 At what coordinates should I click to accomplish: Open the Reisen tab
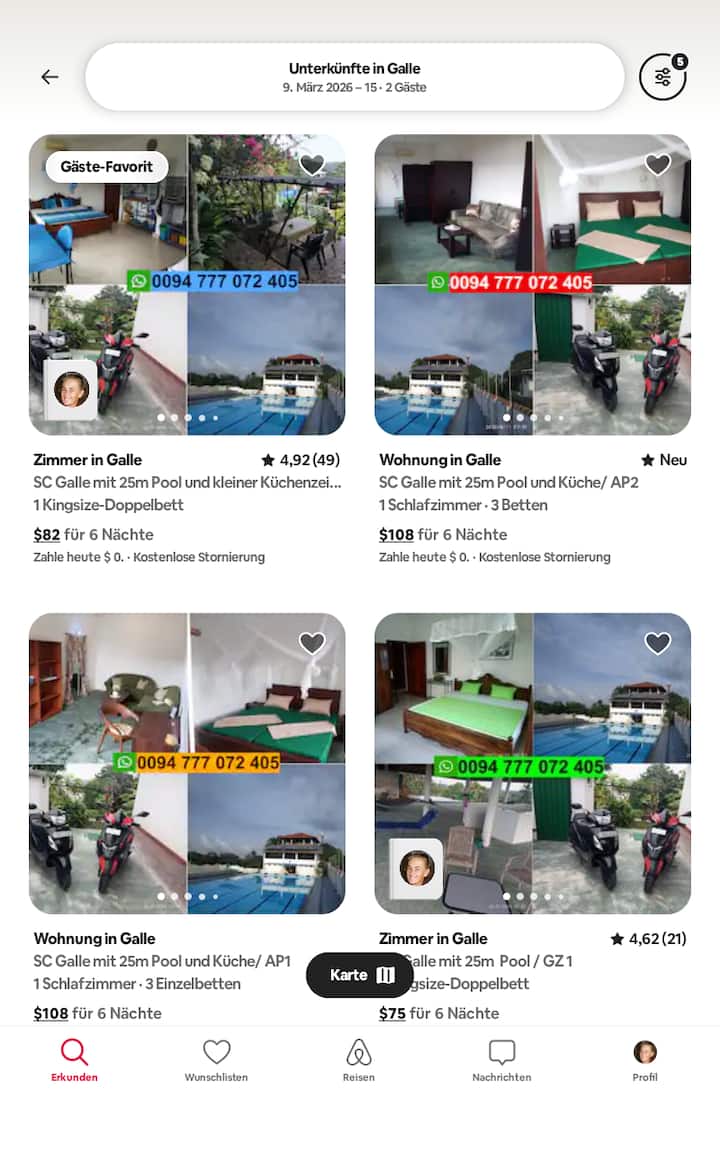point(359,1060)
